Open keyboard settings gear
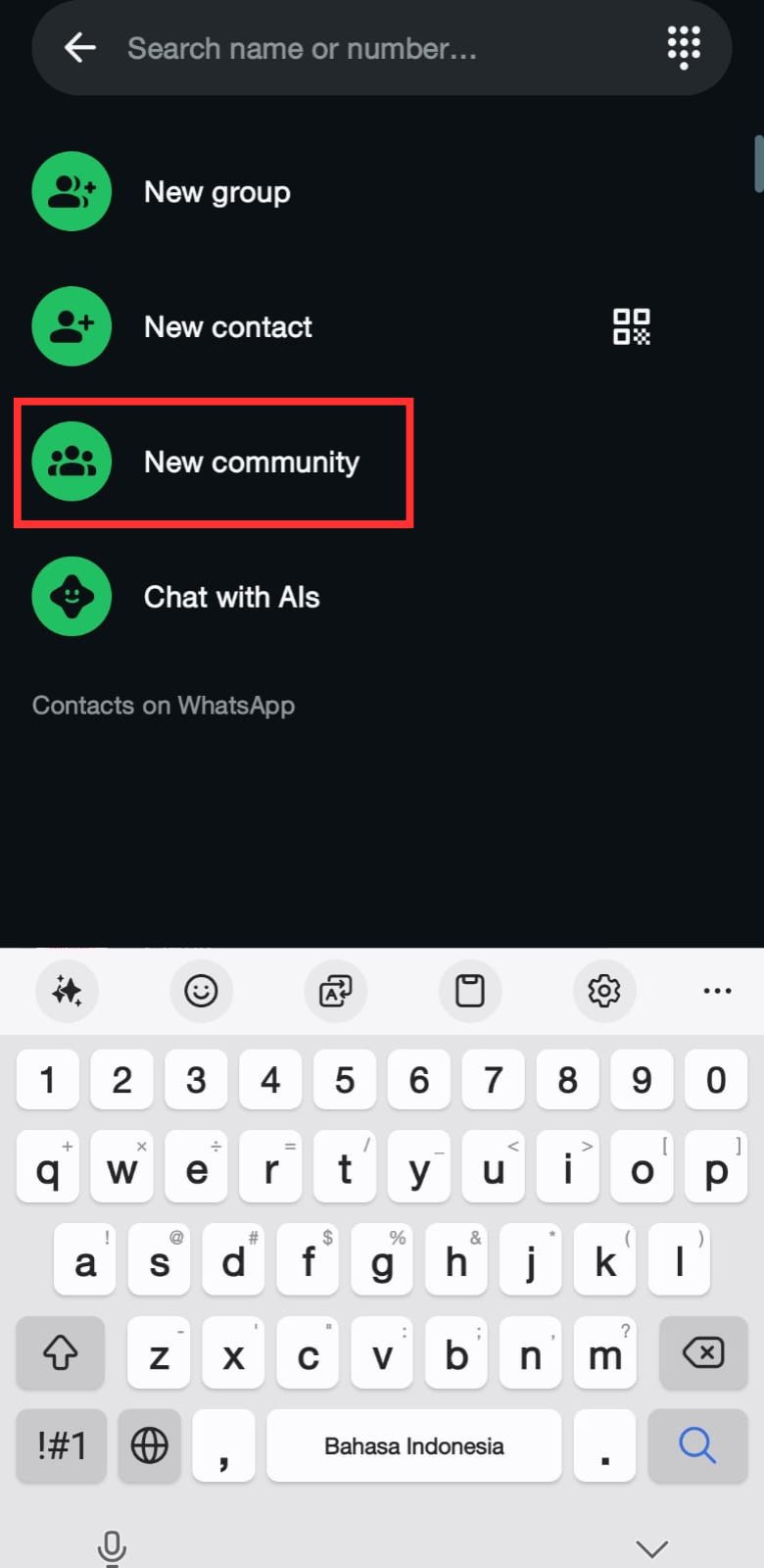The height and width of the screenshot is (1568, 764). (x=604, y=991)
